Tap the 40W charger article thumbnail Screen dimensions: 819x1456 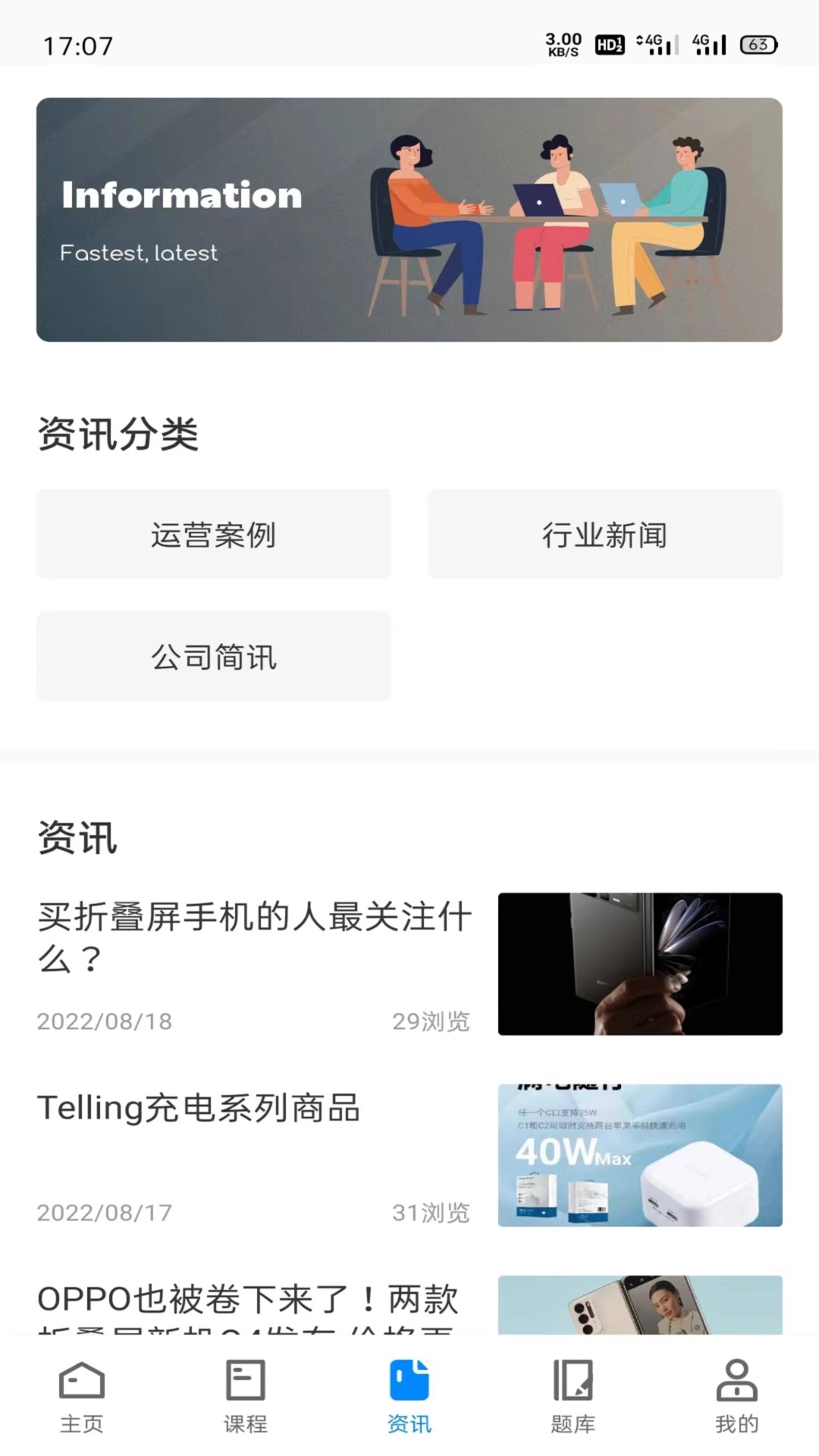click(640, 1154)
